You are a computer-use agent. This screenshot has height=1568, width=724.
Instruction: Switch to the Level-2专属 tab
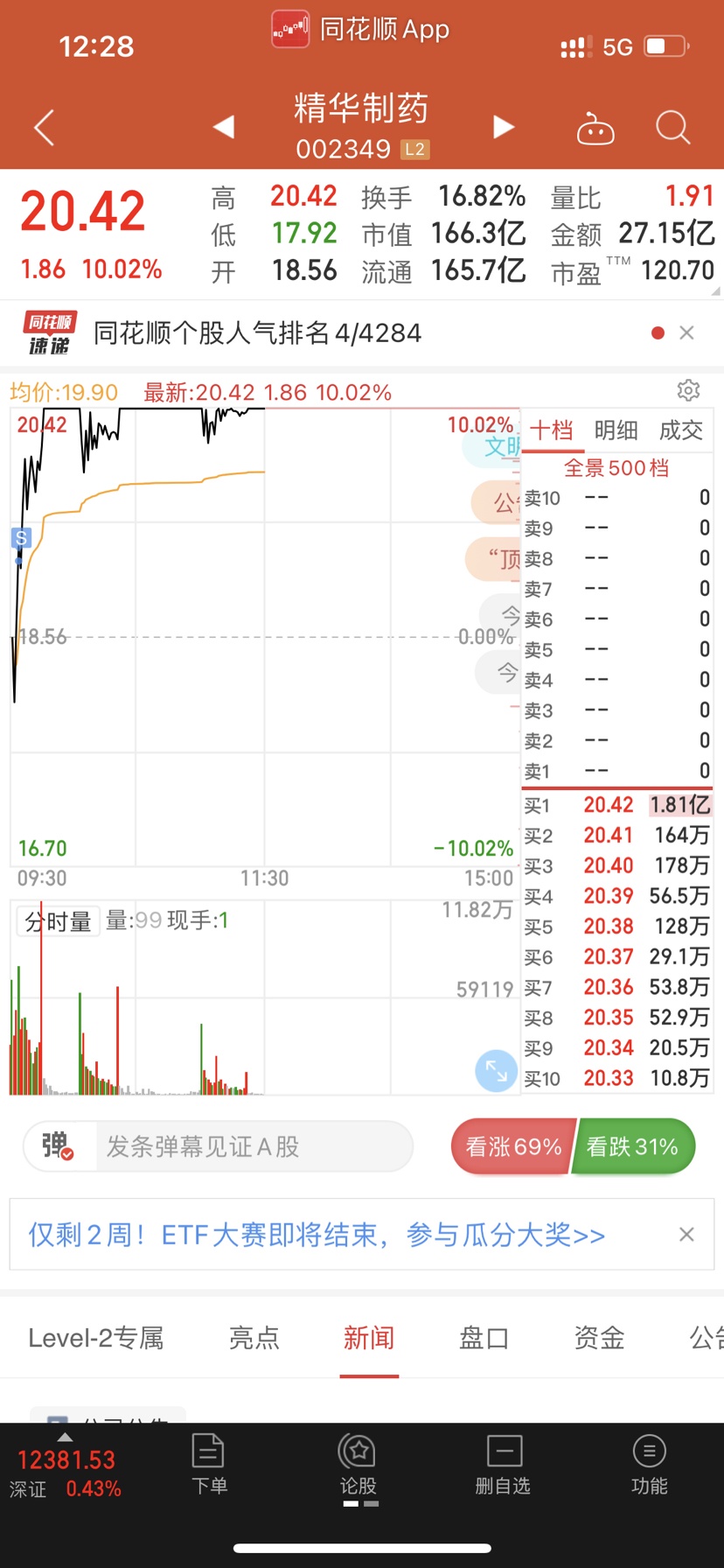pyautogui.click(x=96, y=1338)
